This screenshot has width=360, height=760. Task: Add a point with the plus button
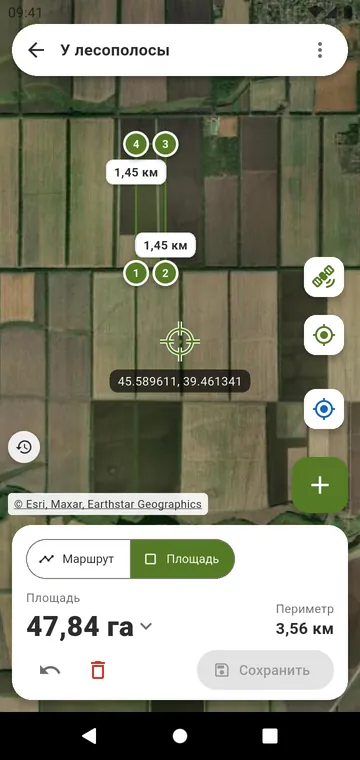320,485
